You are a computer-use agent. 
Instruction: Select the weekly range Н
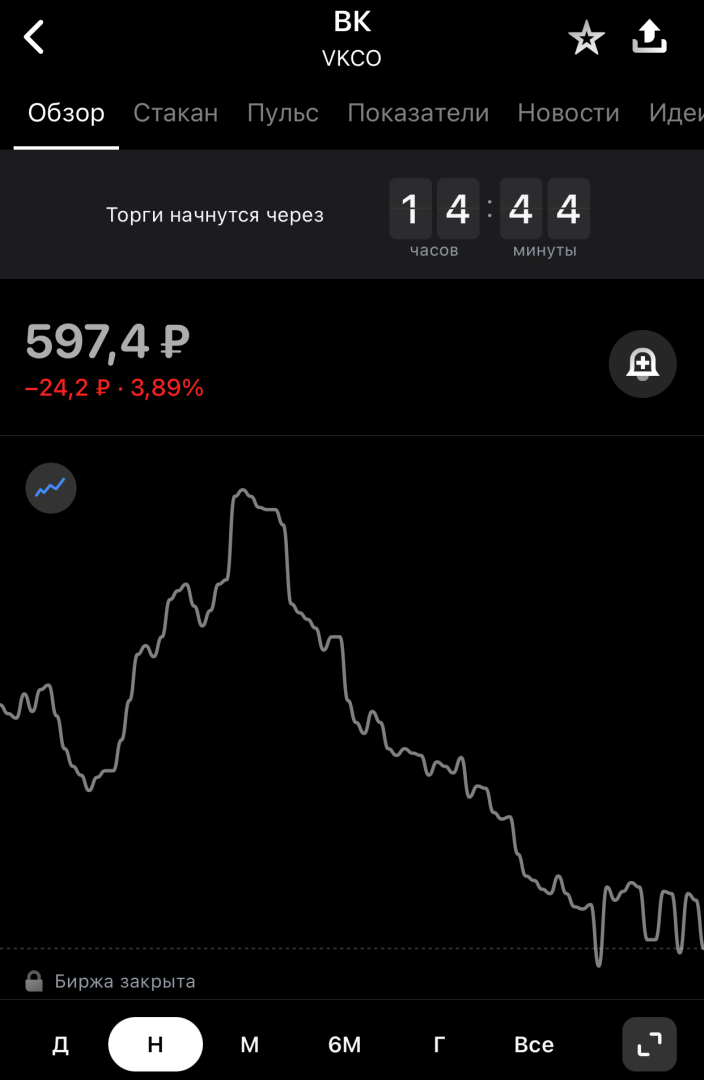(155, 1045)
